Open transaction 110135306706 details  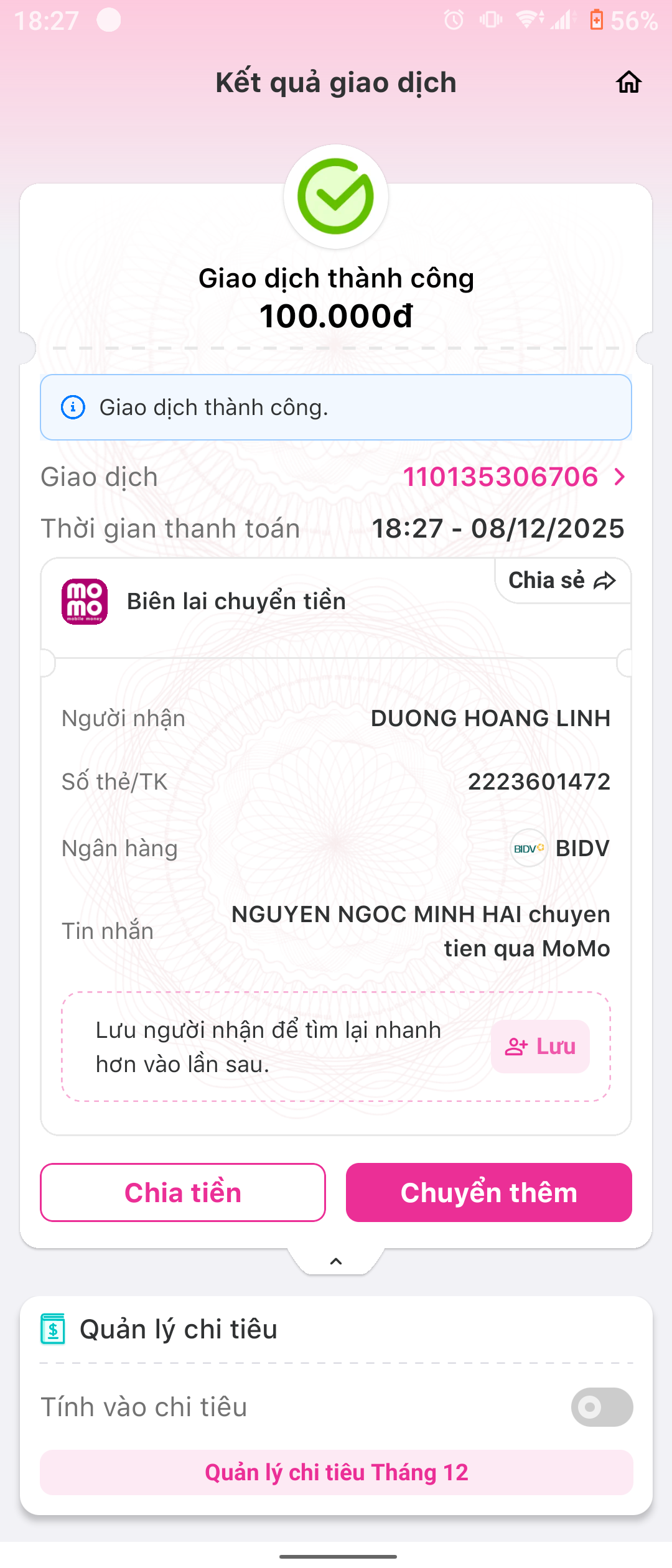[513, 477]
